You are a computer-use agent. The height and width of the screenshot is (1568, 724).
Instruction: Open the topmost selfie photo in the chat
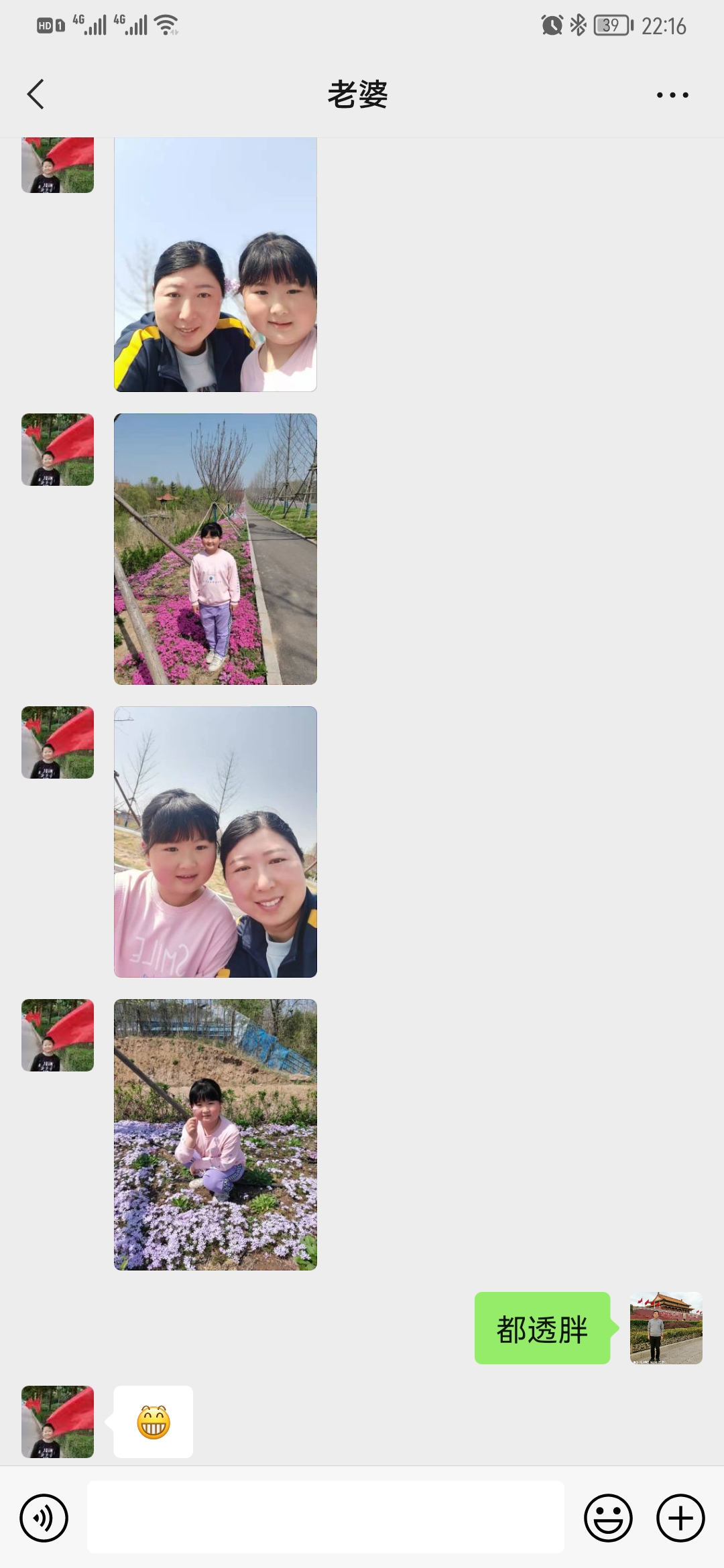[215, 265]
